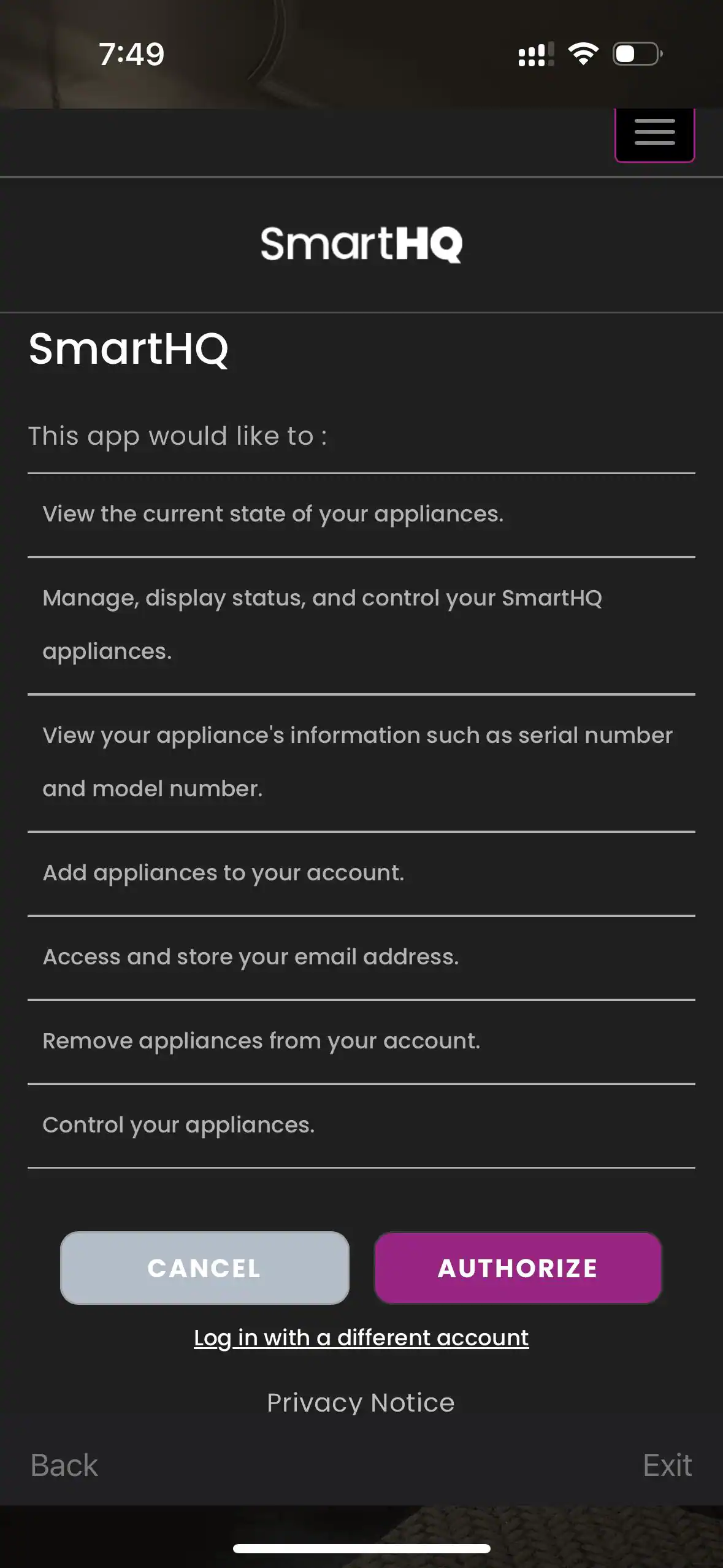Select the Manage and control appliances permission
The image size is (723, 1568).
coord(323,624)
